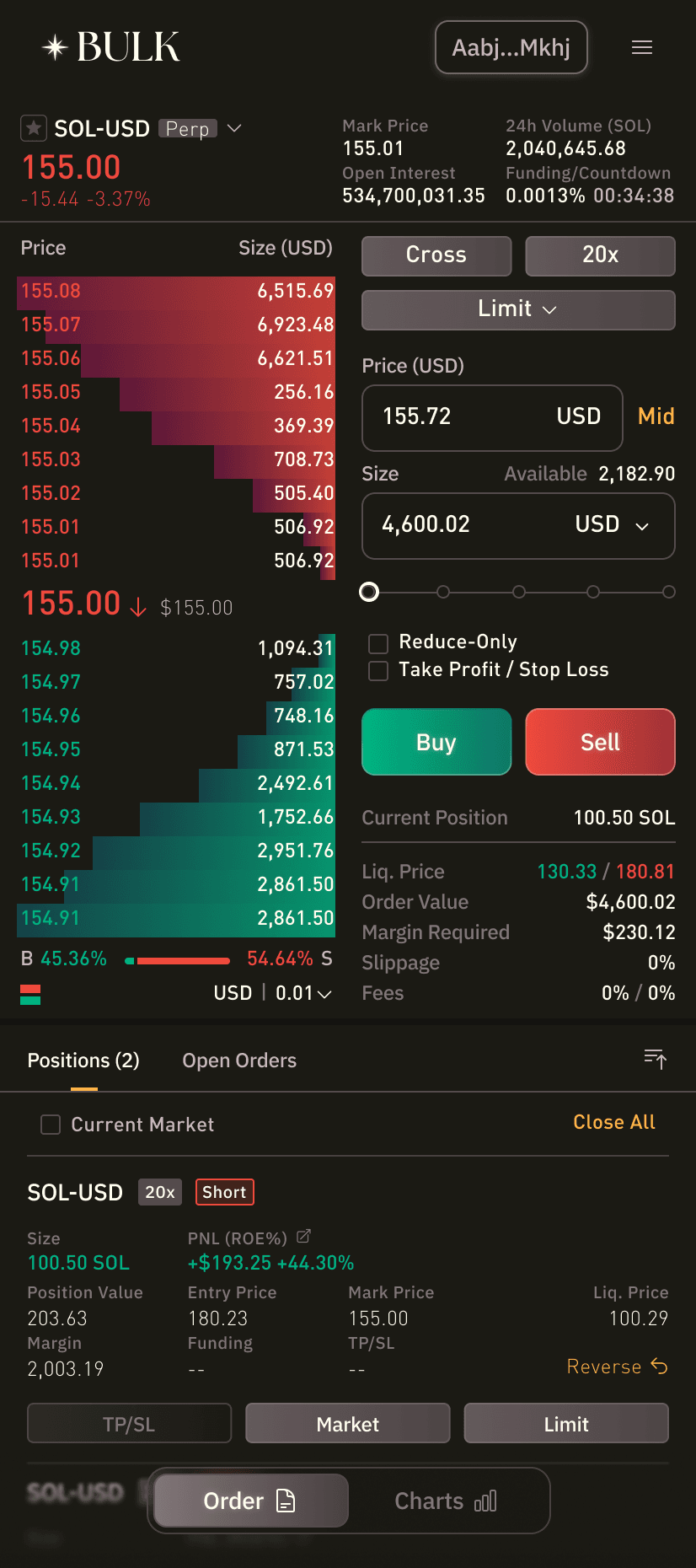
Task: Place a Buy order
Action: [436, 742]
